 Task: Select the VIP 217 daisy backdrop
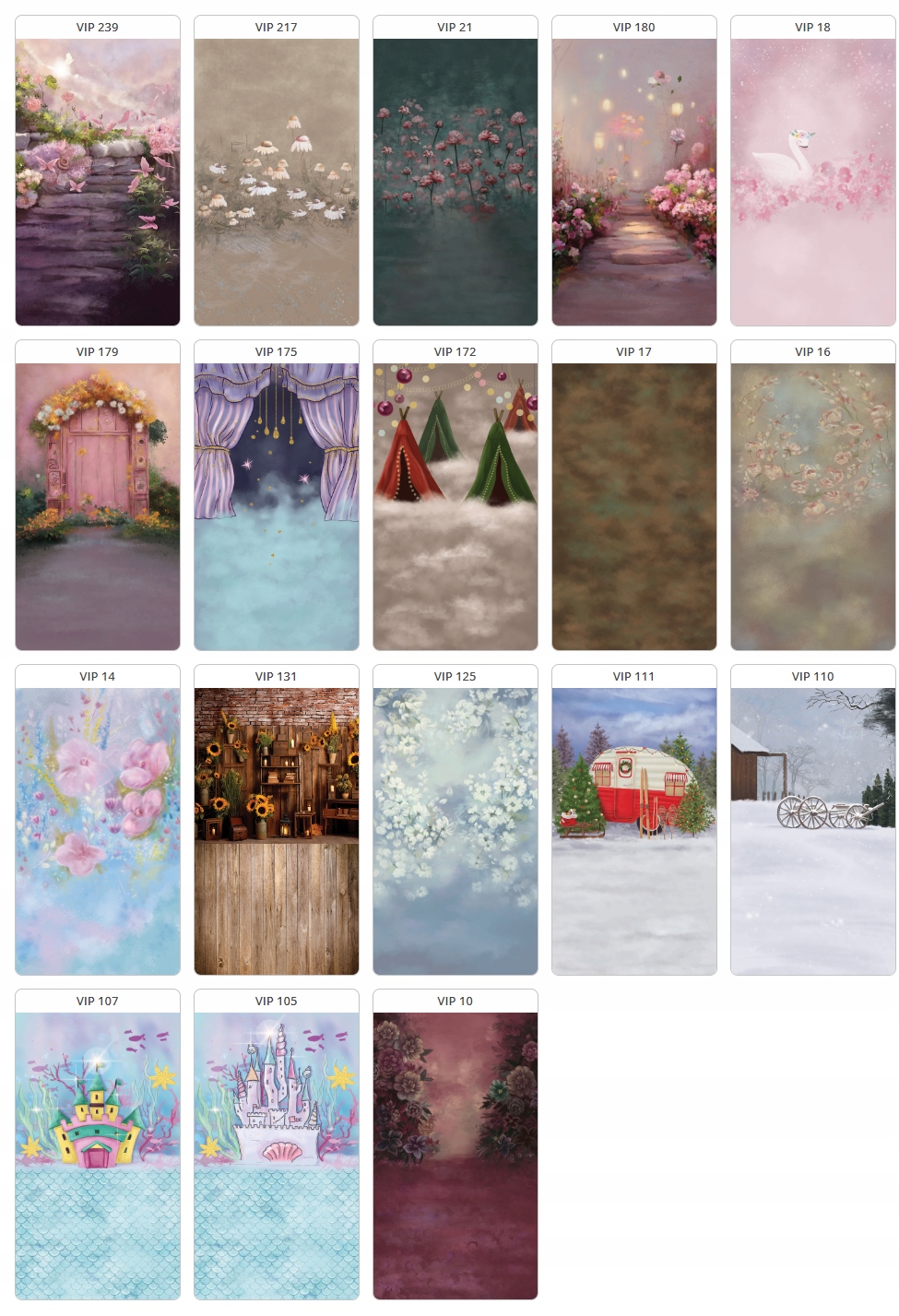(277, 181)
